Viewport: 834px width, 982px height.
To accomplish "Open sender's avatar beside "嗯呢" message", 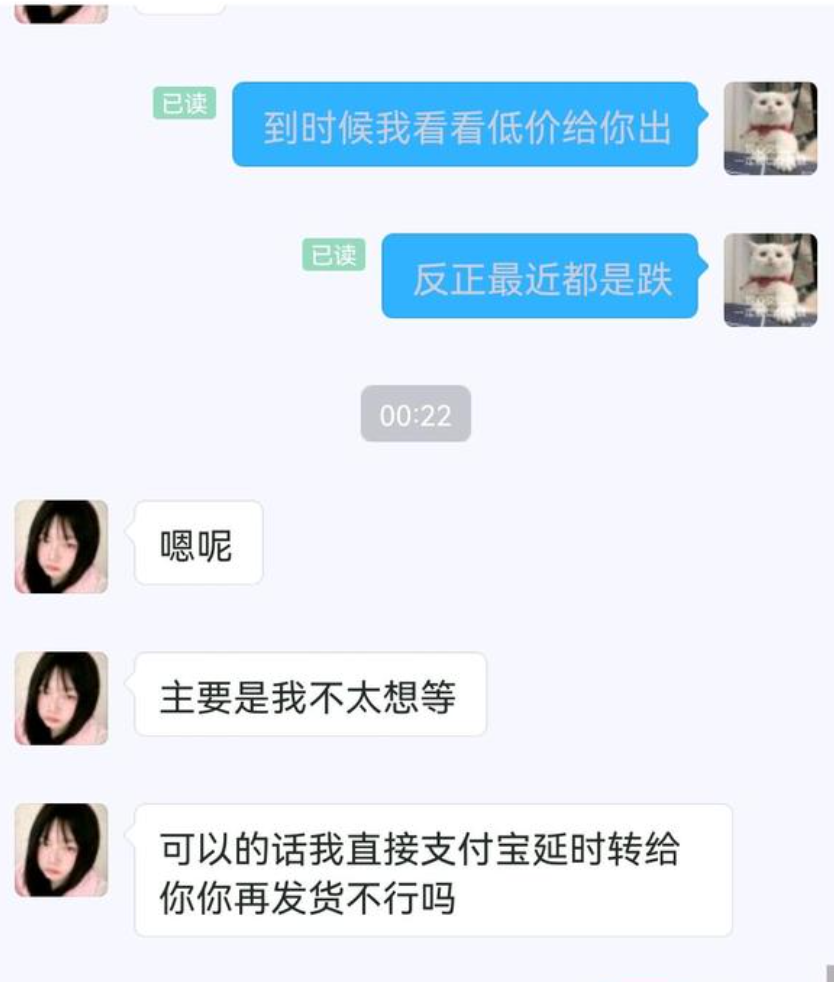I will tap(61, 547).
